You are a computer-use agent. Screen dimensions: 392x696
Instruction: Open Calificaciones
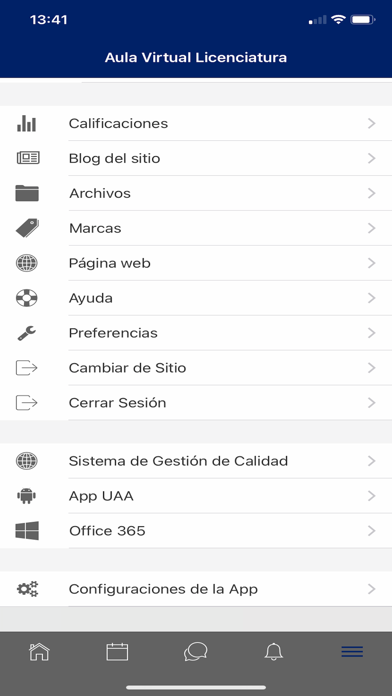pyautogui.click(x=196, y=123)
